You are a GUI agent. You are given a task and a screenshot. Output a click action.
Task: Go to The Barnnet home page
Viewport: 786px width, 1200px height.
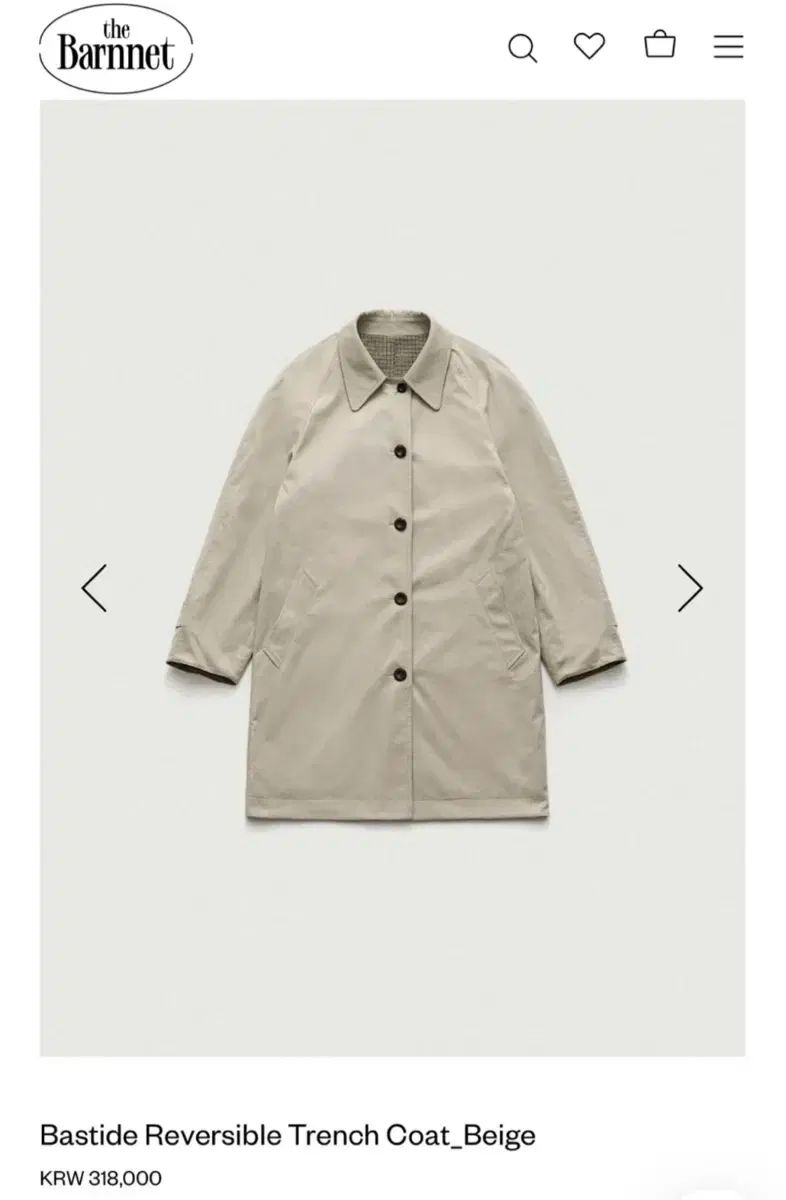point(115,47)
